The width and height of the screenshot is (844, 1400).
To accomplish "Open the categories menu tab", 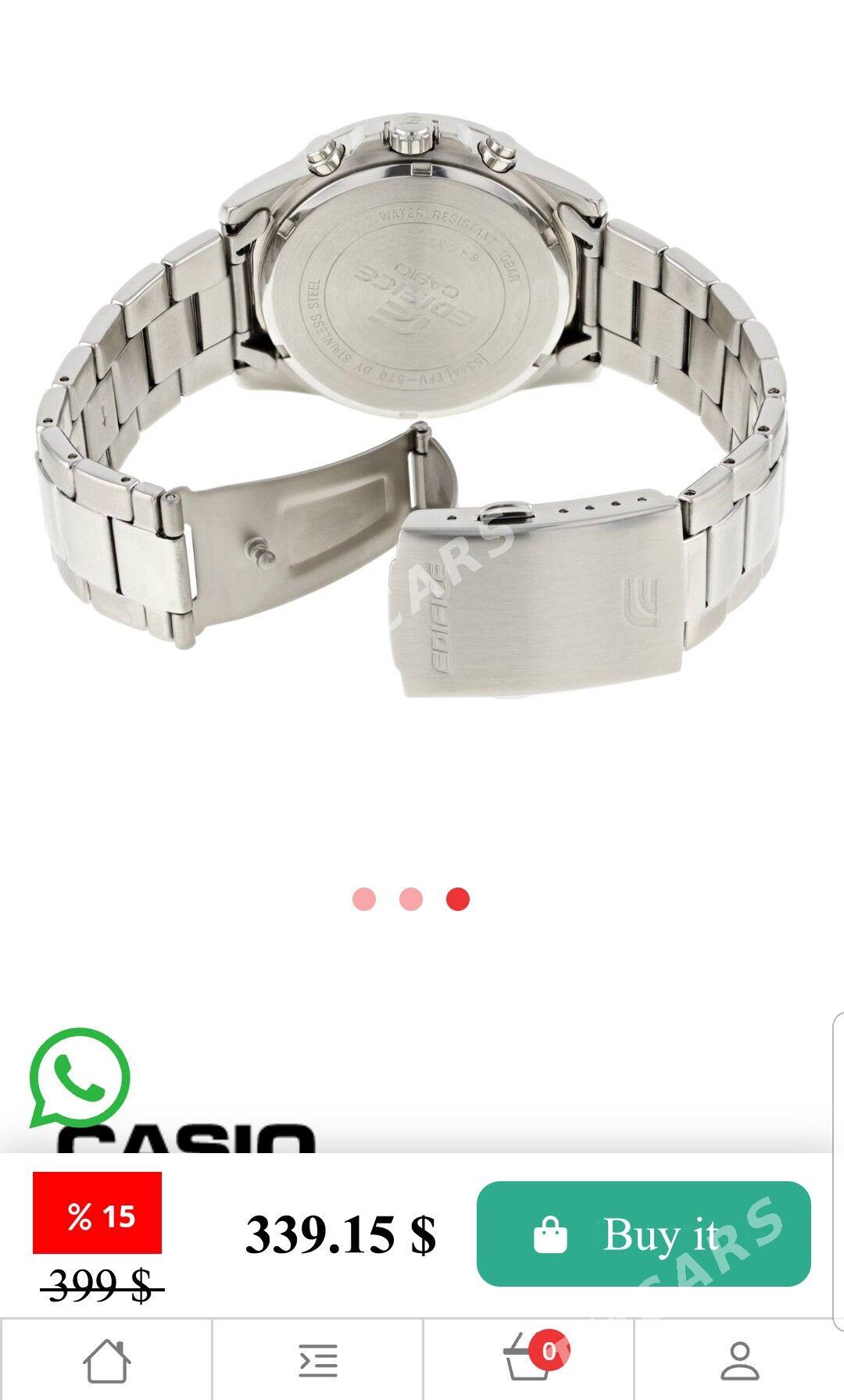I will [318, 1360].
